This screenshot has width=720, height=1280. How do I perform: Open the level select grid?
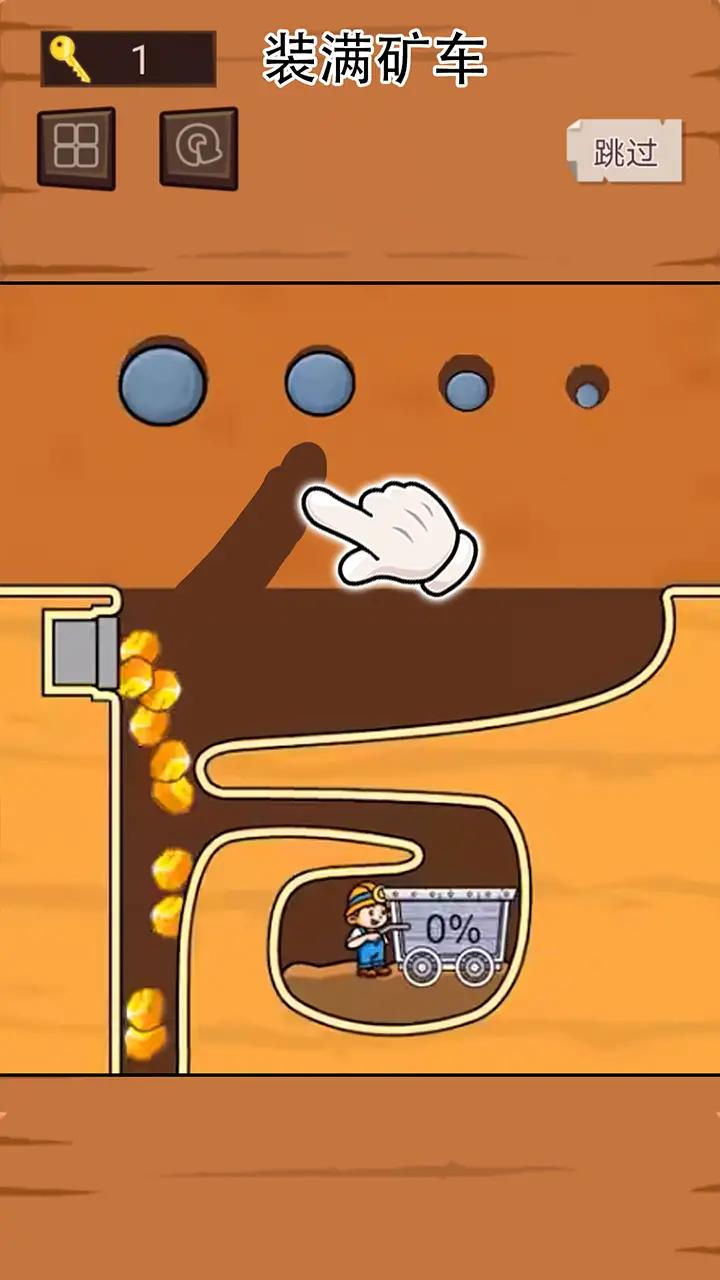(x=76, y=148)
